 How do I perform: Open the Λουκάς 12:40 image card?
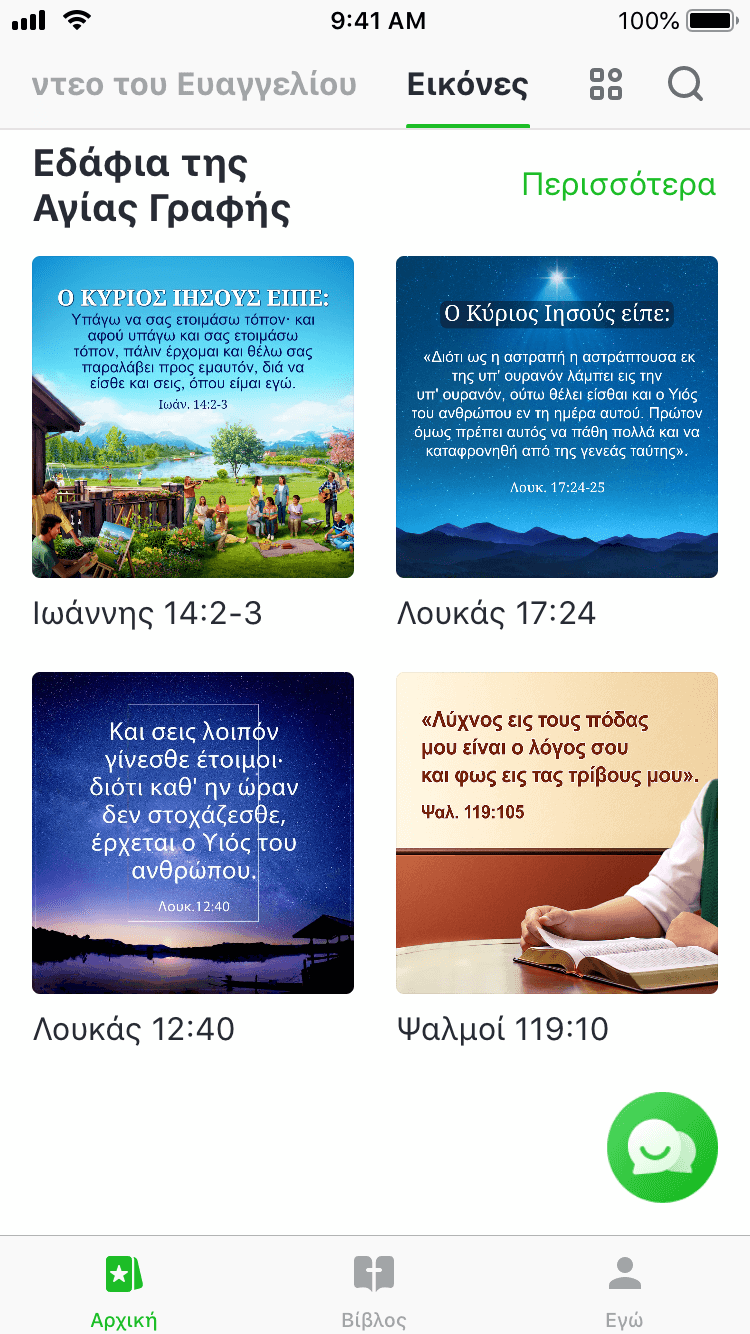pos(193,833)
